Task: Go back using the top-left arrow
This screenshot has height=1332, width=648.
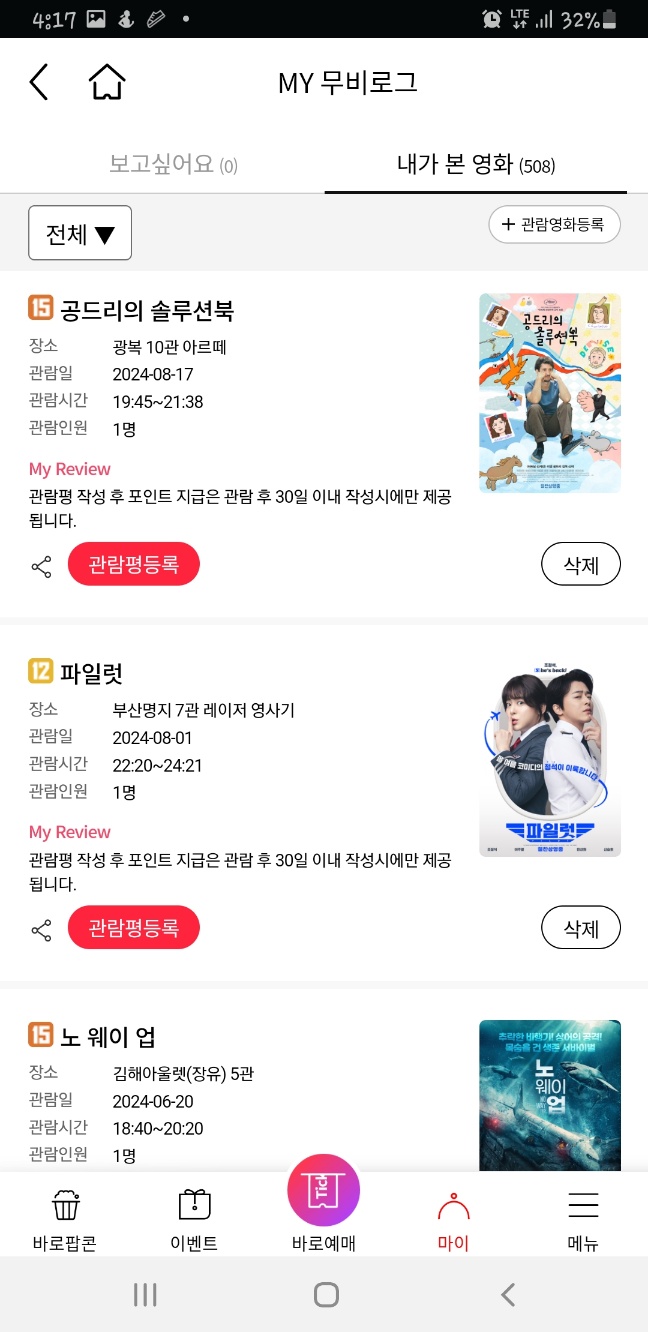Action: pyautogui.click(x=39, y=82)
